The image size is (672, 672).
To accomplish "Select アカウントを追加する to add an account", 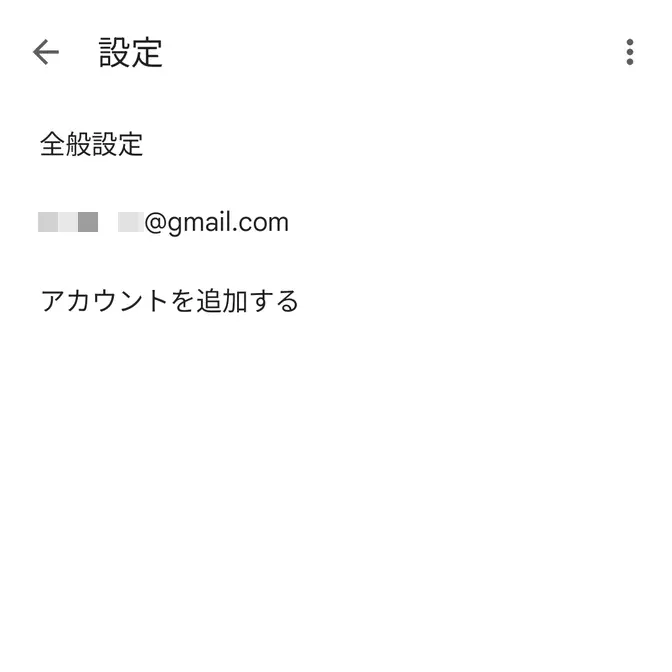I will (x=169, y=301).
